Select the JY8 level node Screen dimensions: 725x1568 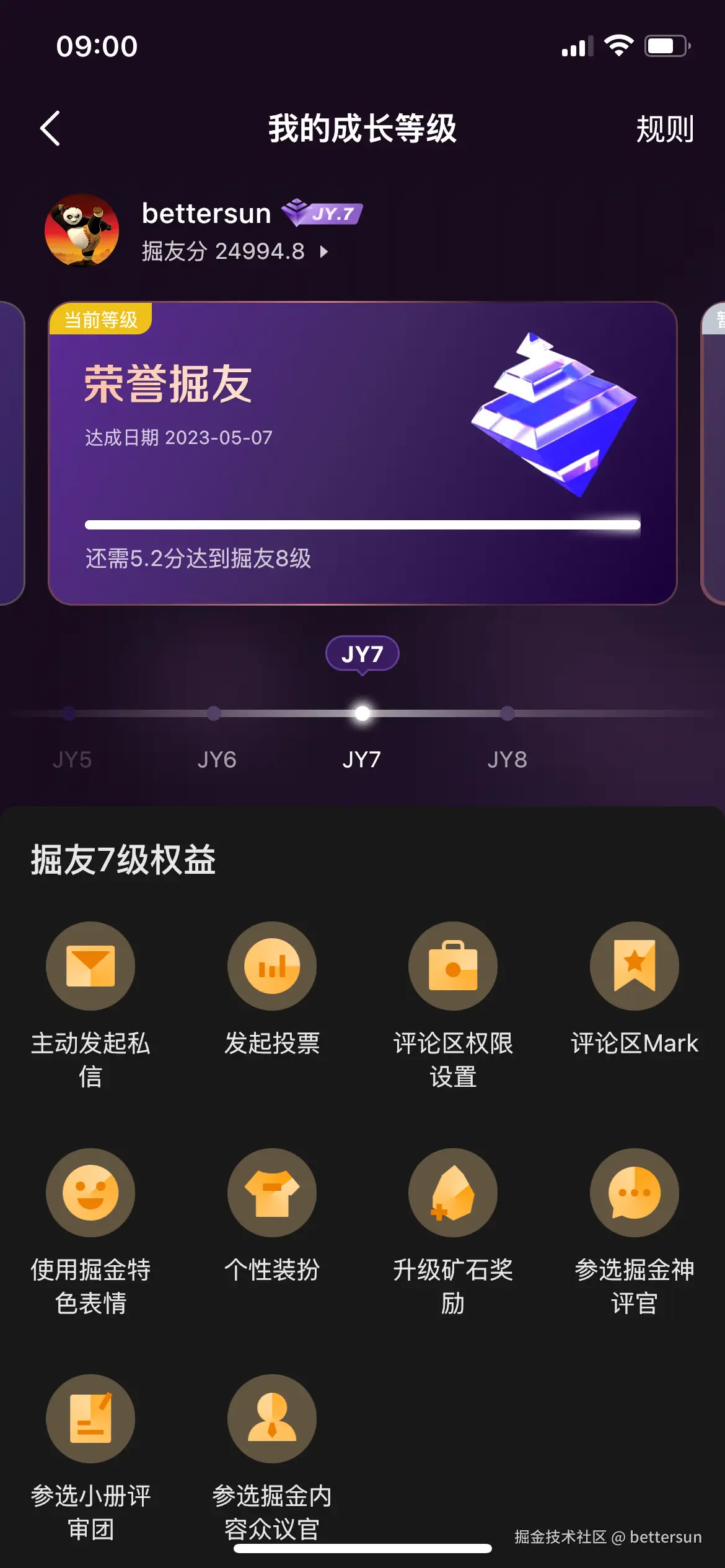(508, 713)
